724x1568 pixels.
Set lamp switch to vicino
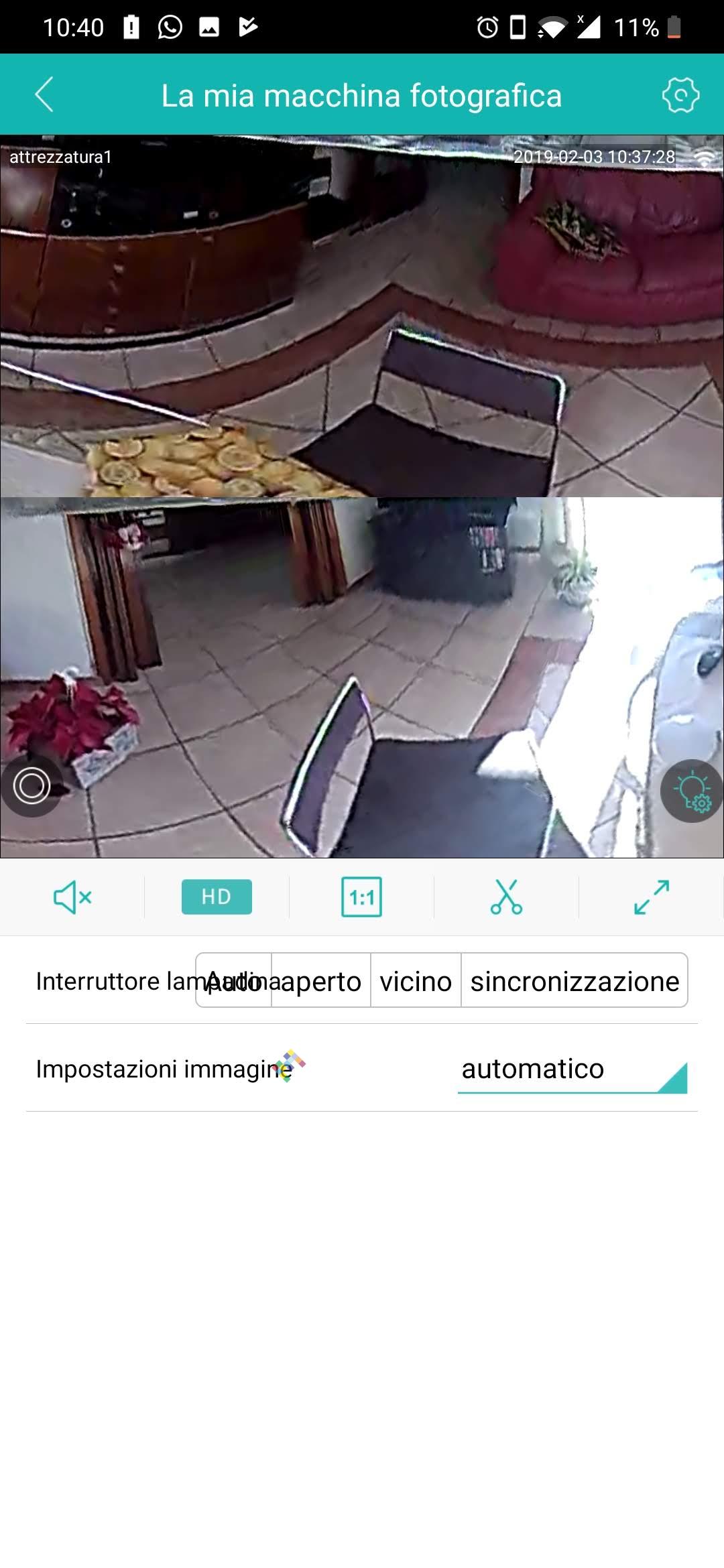tap(416, 981)
